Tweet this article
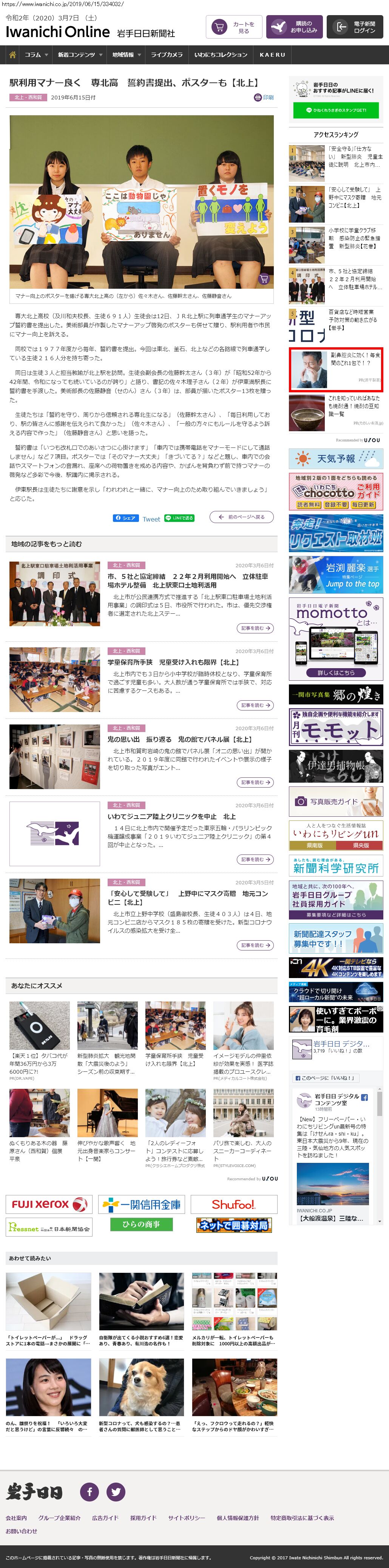The width and height of the screenshot is (389, 1568). click(151, 519)
